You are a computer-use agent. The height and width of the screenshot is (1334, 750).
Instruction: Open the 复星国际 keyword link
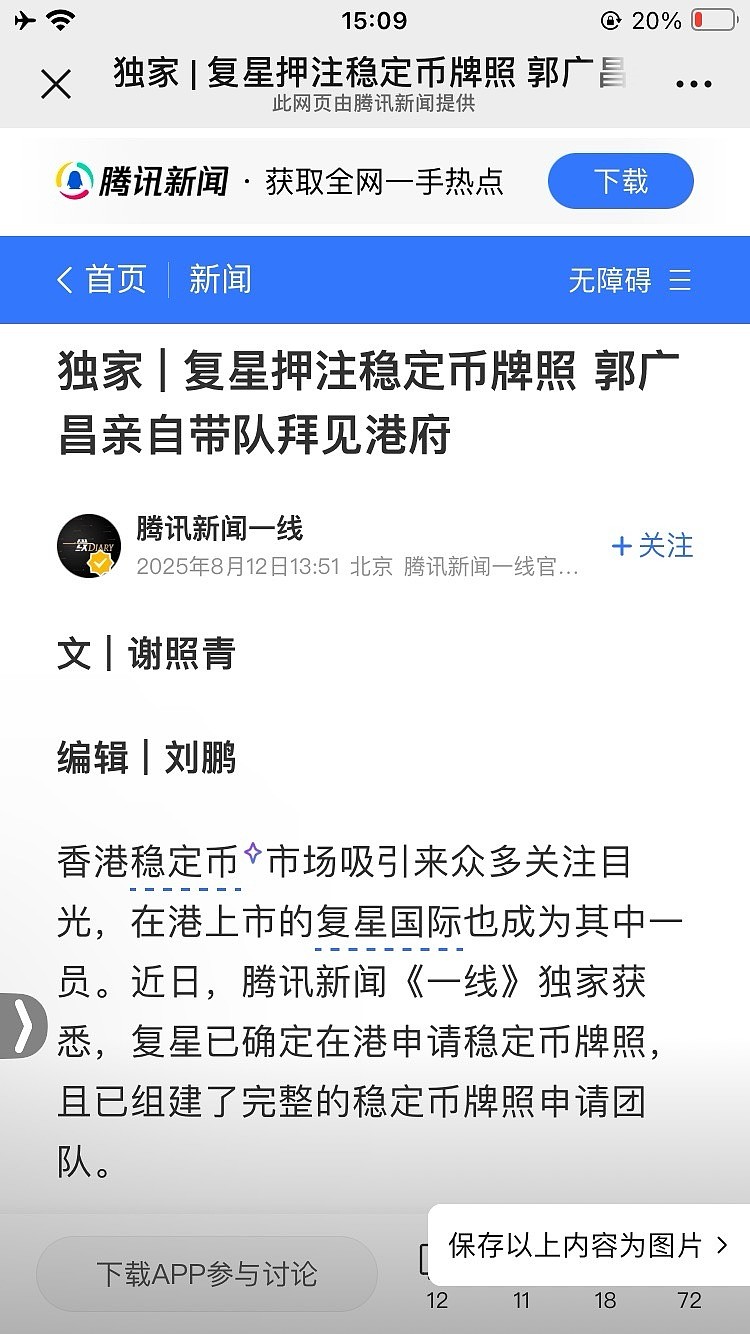[x=389, y=922]
